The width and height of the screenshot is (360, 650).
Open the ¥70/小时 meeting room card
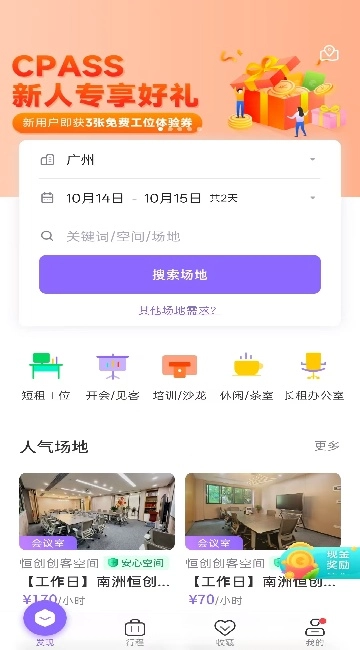263,539
